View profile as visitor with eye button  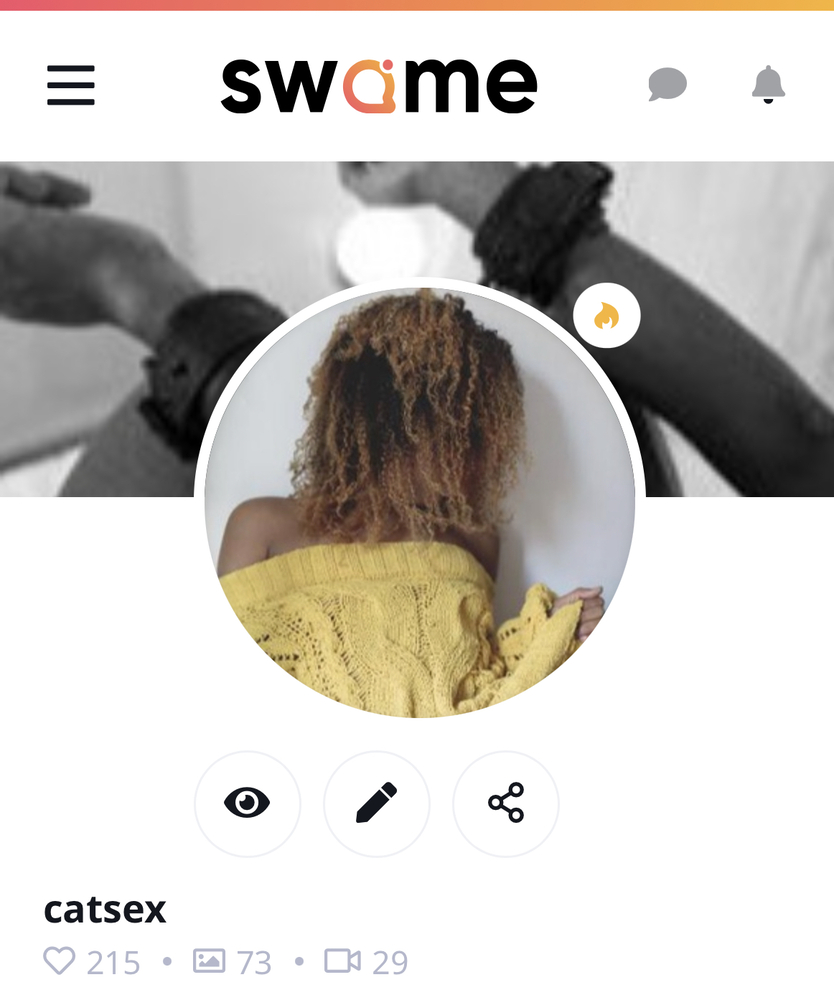point(247,803)
